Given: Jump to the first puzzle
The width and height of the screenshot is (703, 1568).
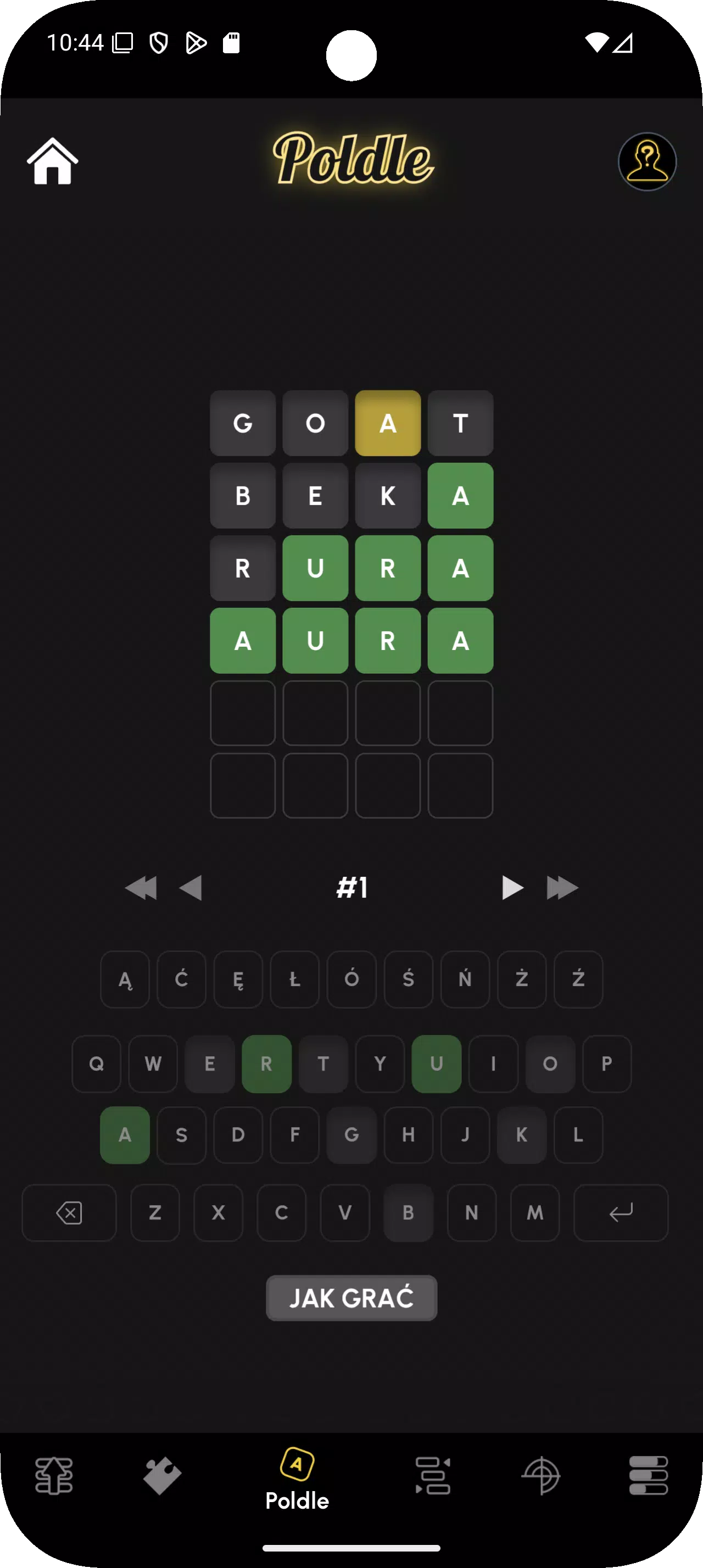Looking at the screenshot, I should point(141,888).
